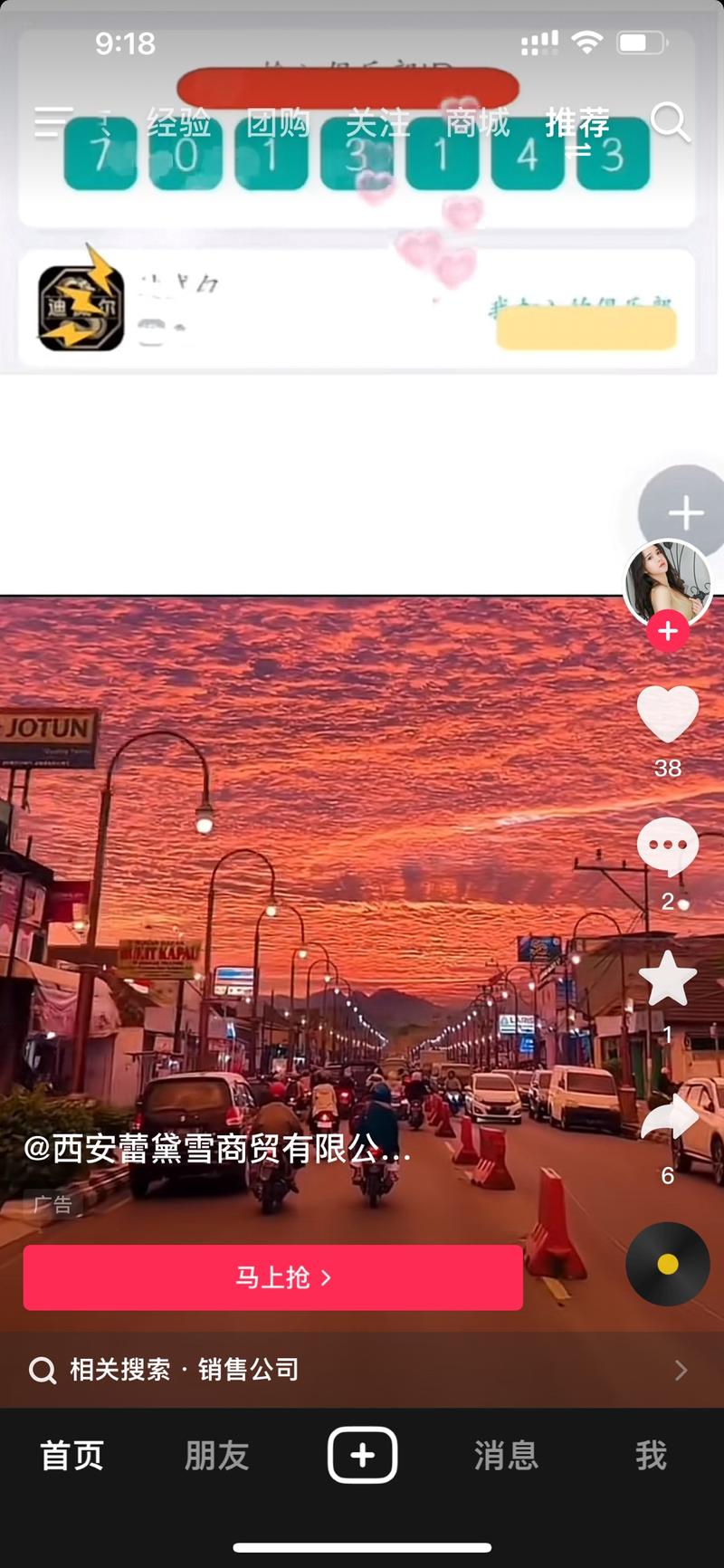Switch to the 经验 tab

[179, 121]
